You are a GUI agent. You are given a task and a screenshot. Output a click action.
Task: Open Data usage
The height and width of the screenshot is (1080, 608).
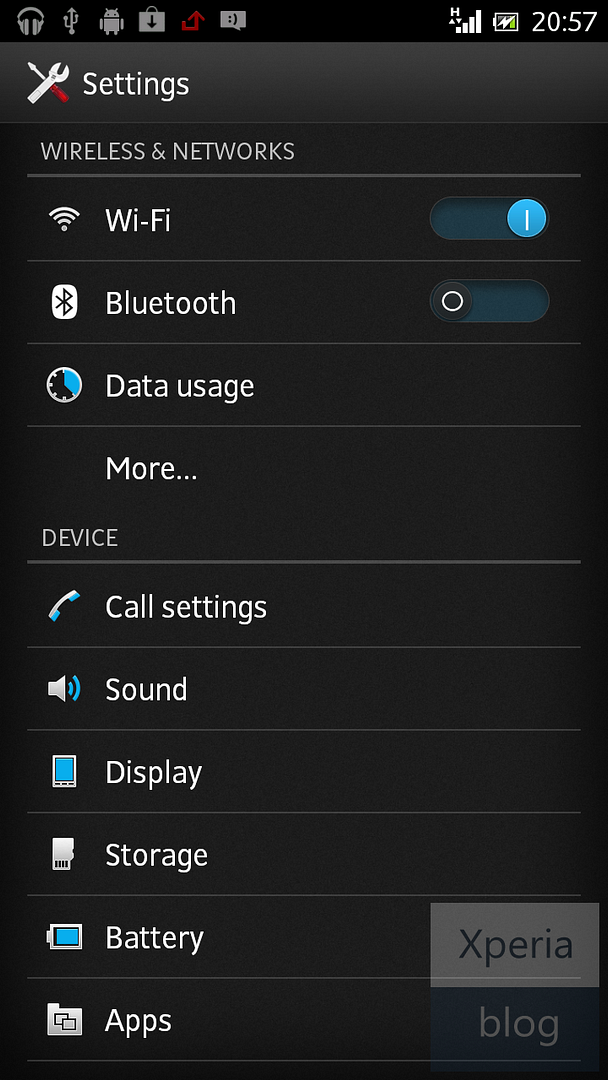(304, 385)
